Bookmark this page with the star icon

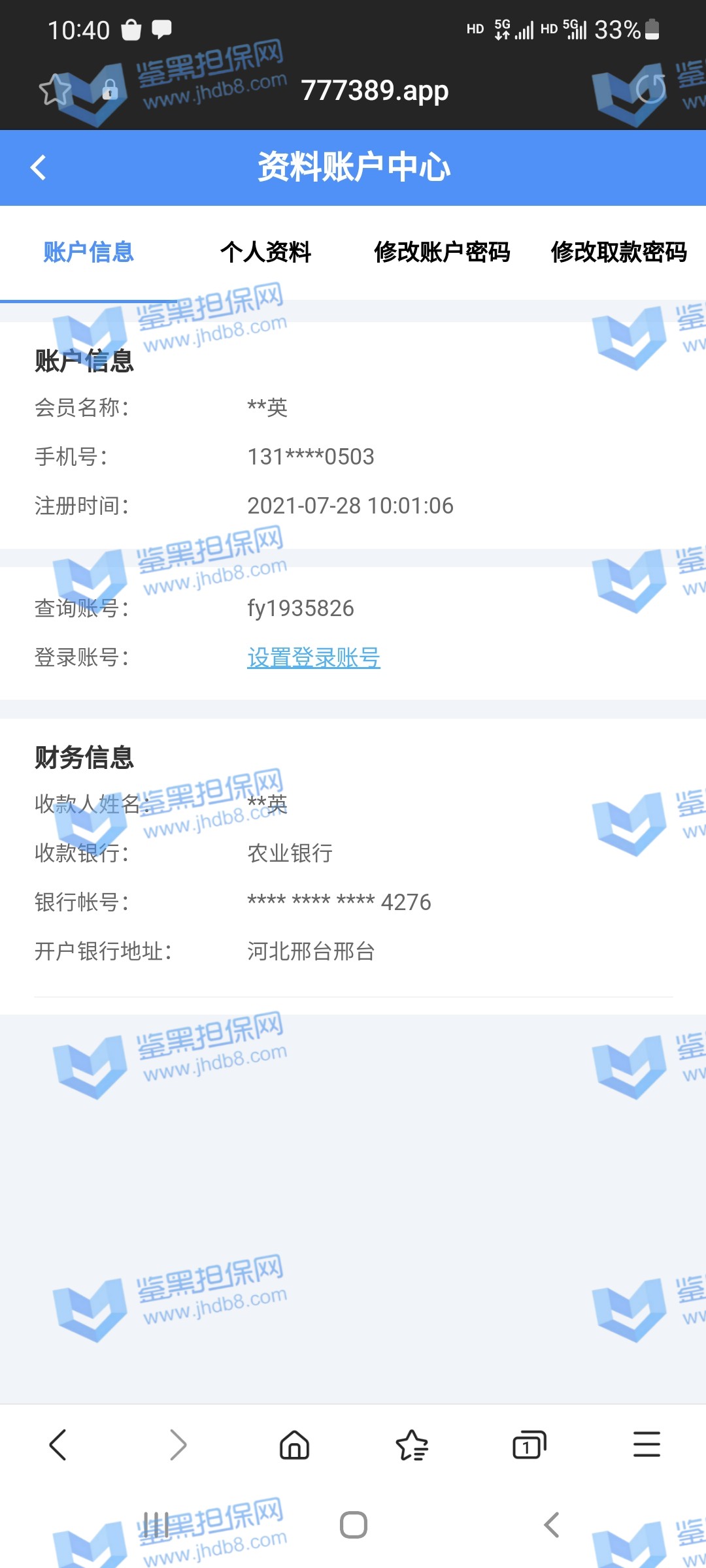click(55, 90)
